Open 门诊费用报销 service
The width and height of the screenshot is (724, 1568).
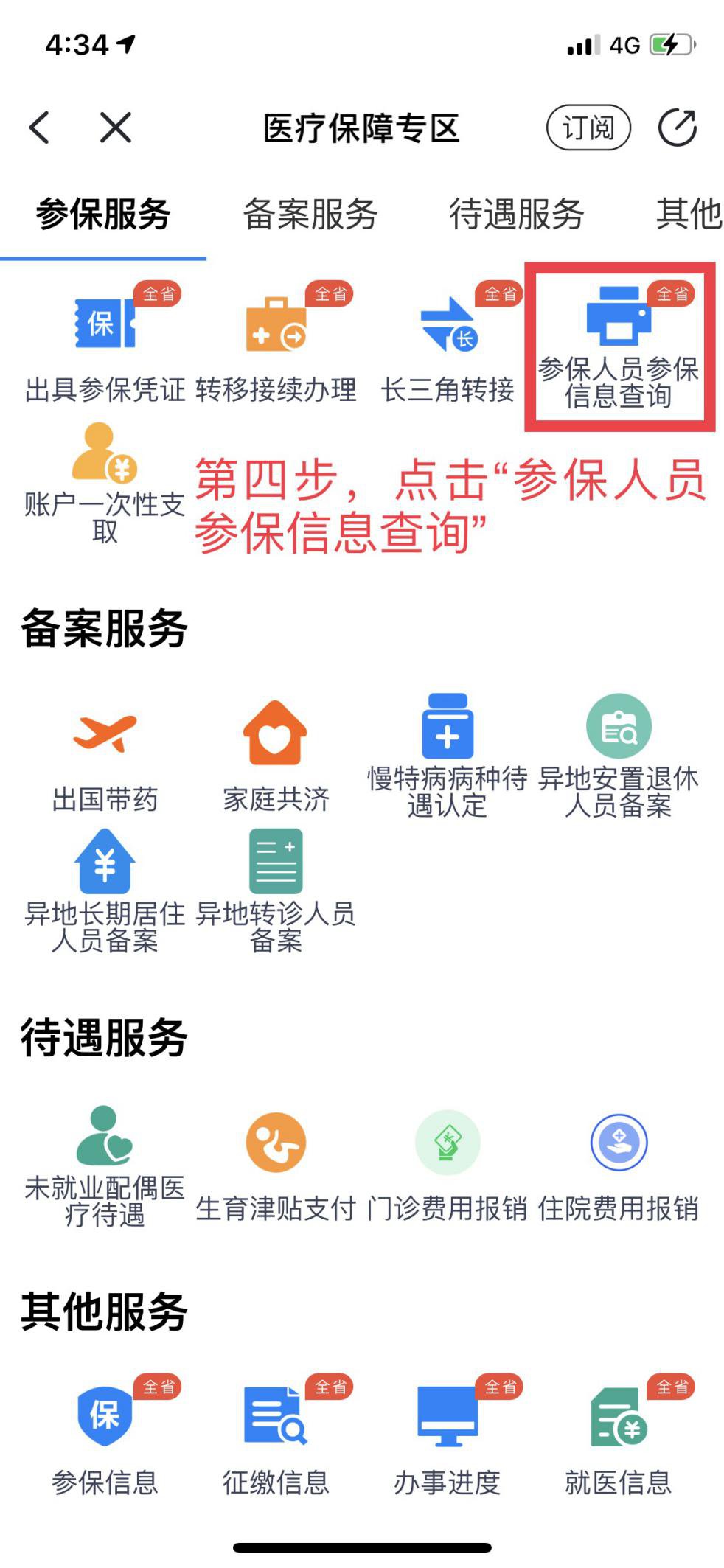pyautogui.click(x=448, y=1165)
